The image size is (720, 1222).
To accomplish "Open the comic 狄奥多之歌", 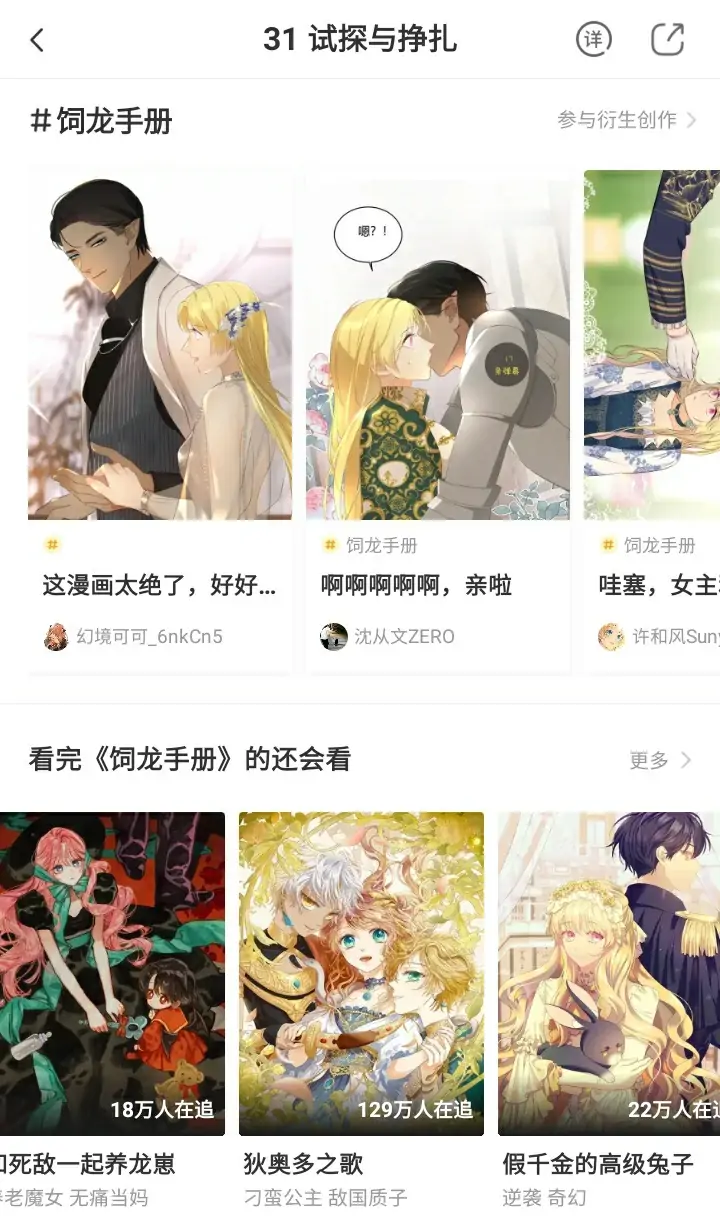I will [x=361, y=973].
